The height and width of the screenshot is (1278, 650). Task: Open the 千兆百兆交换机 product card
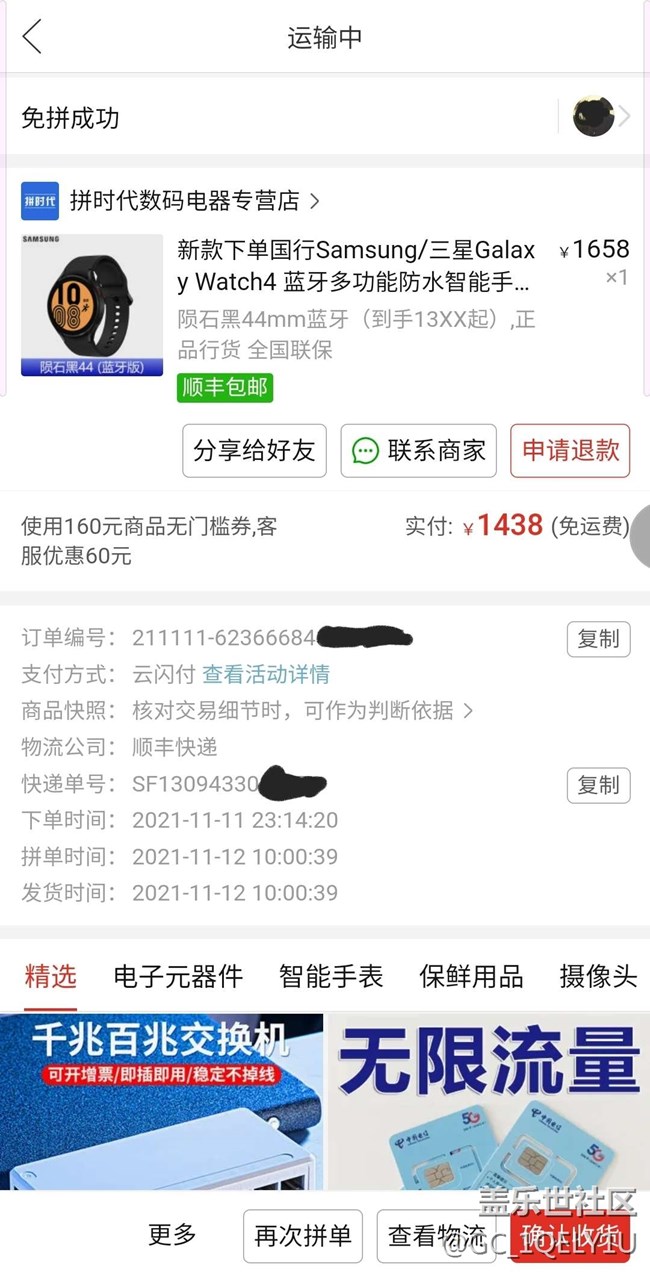[162, 1100]
